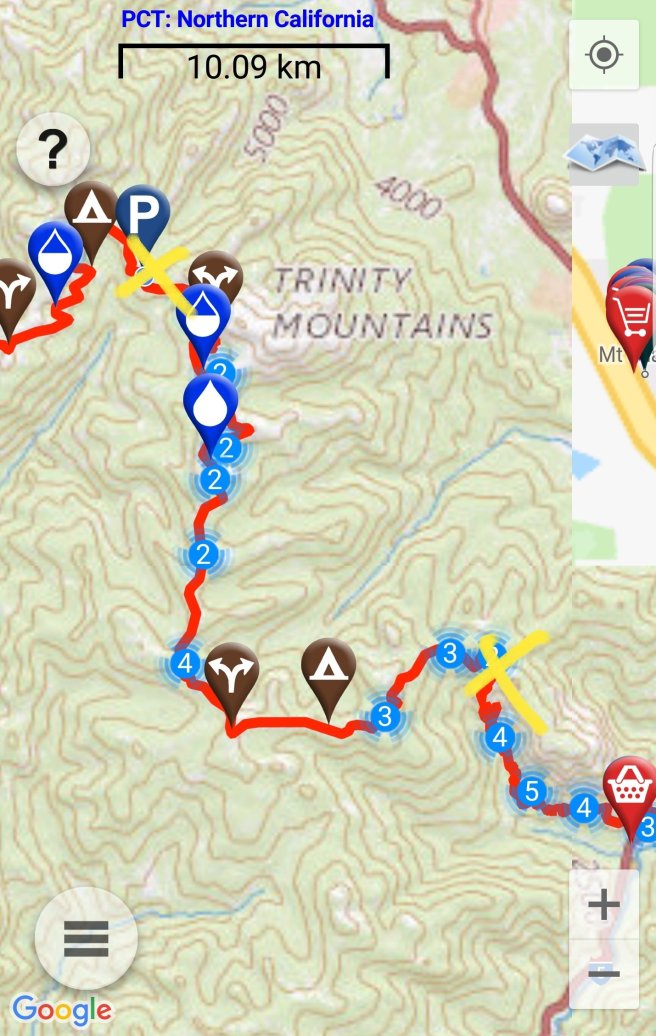Viewport: 656px width, 1036px height.
Task: Zoom out with the minus button
Action: coord(603,973)
